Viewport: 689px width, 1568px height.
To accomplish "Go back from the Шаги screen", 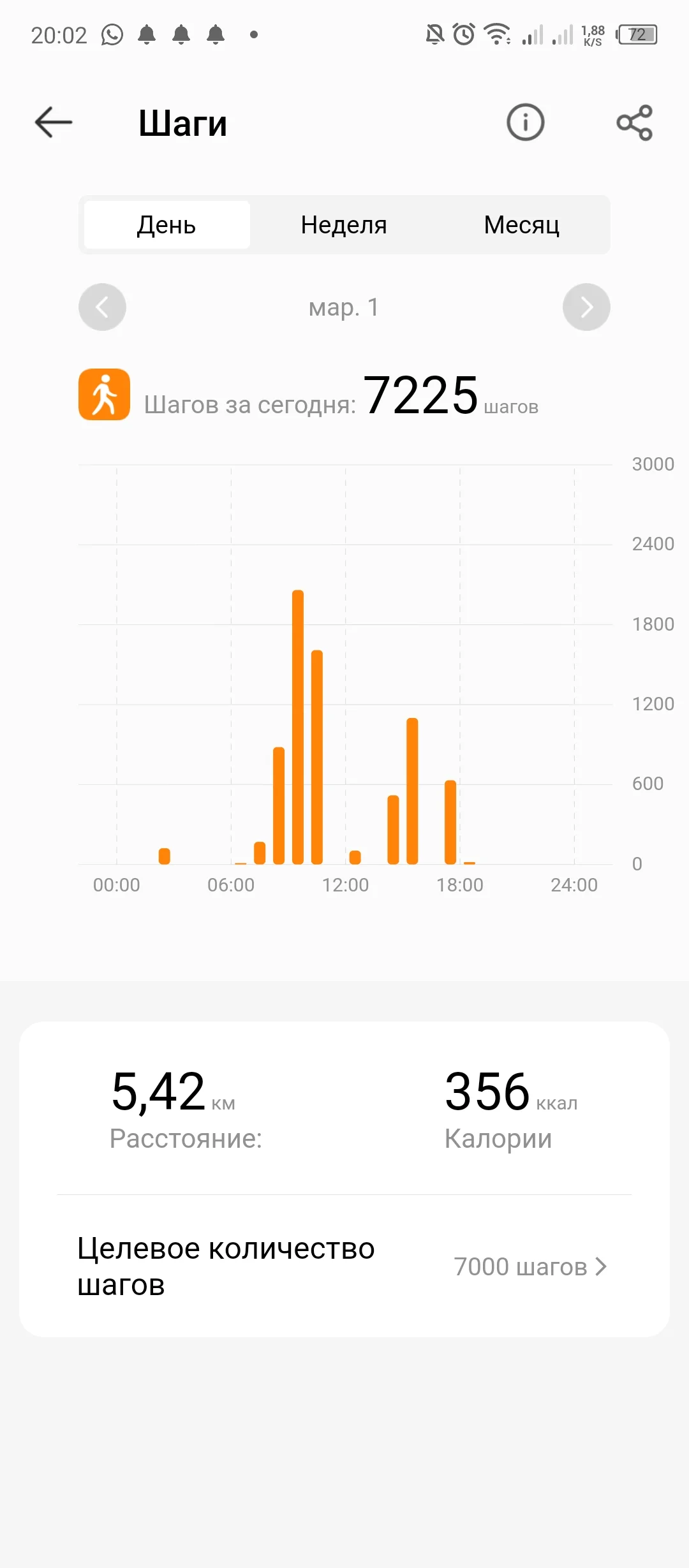I will pos(54,122).
